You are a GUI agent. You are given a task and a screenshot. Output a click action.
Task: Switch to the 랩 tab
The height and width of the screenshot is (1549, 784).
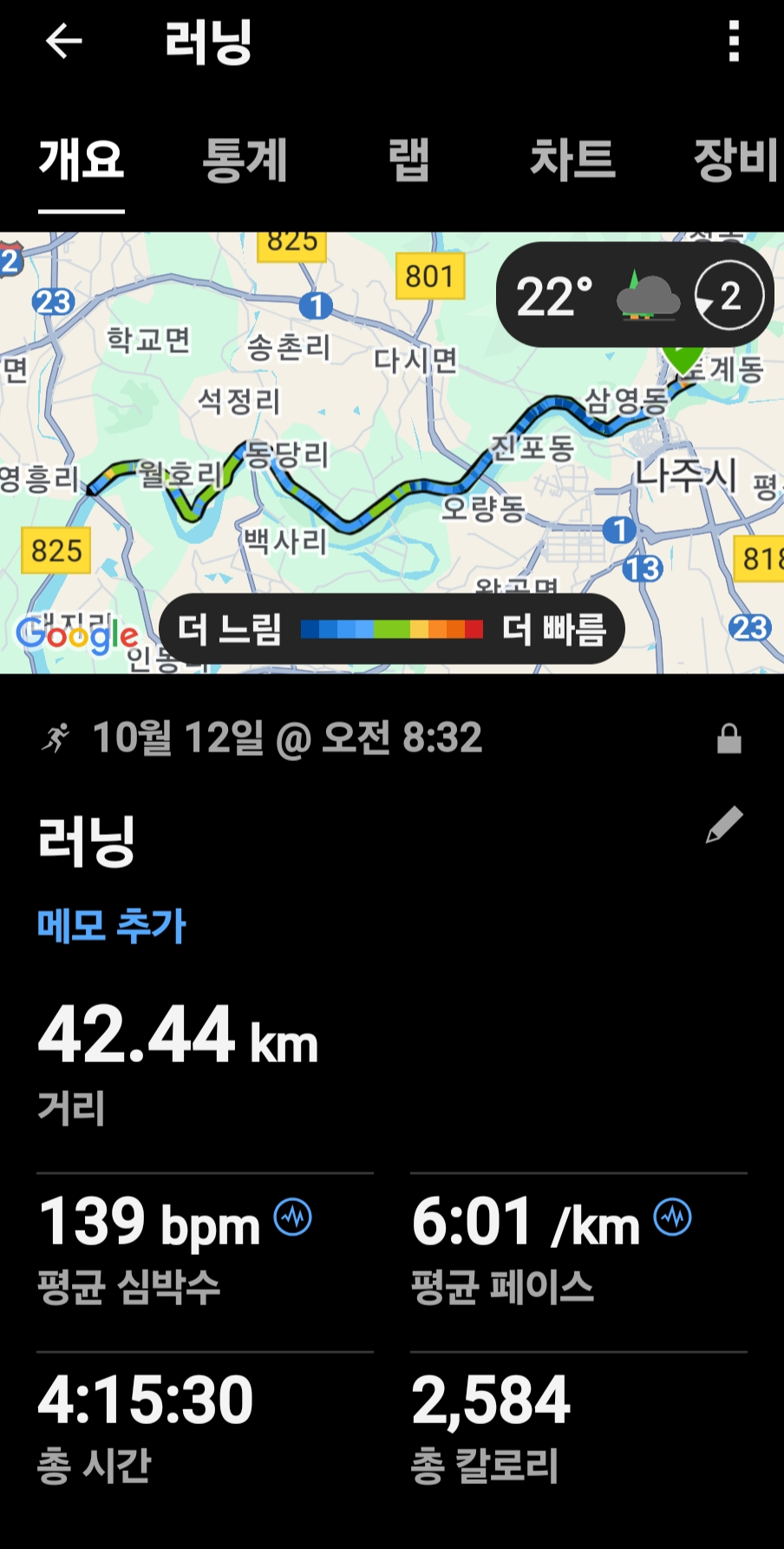pyautogui.click(x=408, y=161)
